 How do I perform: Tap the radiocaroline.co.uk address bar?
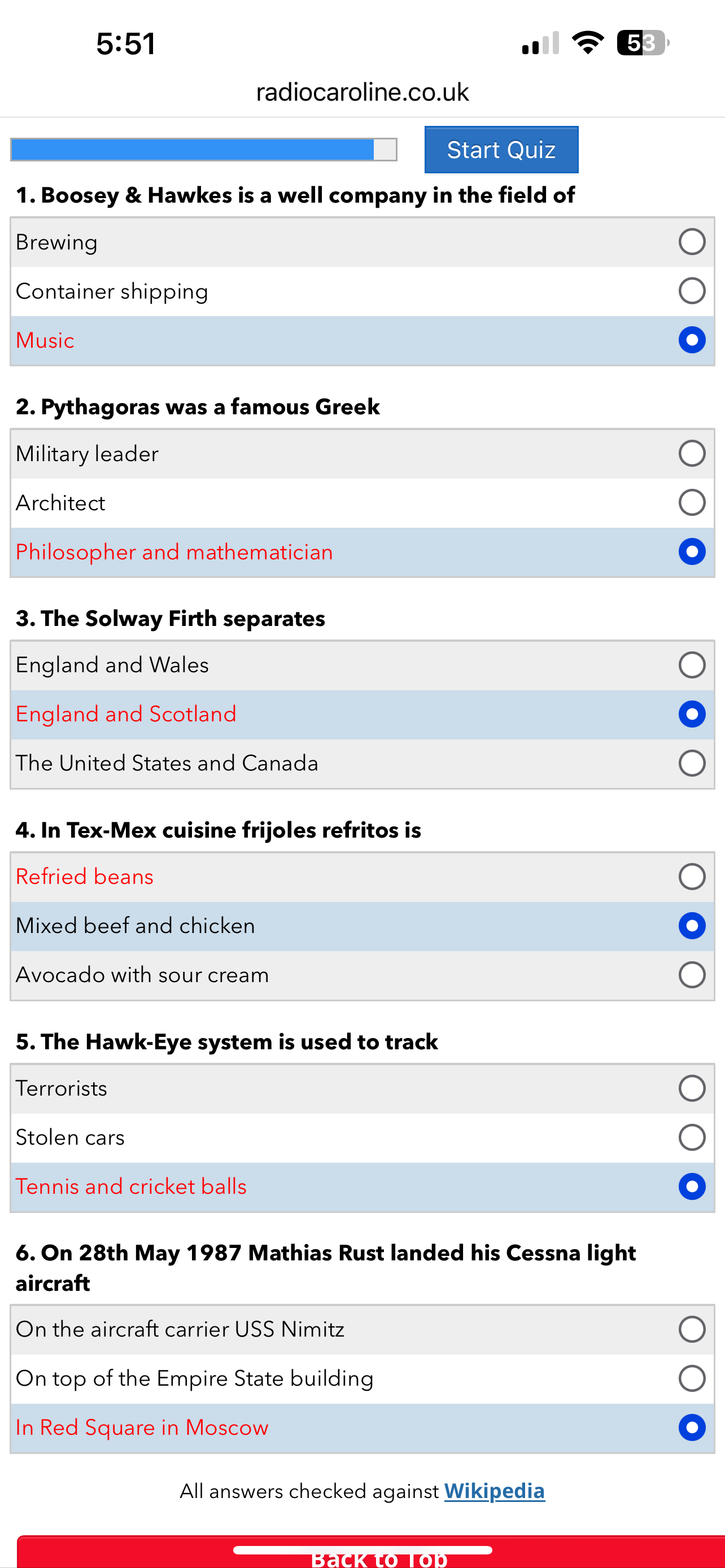pos(362,92)
